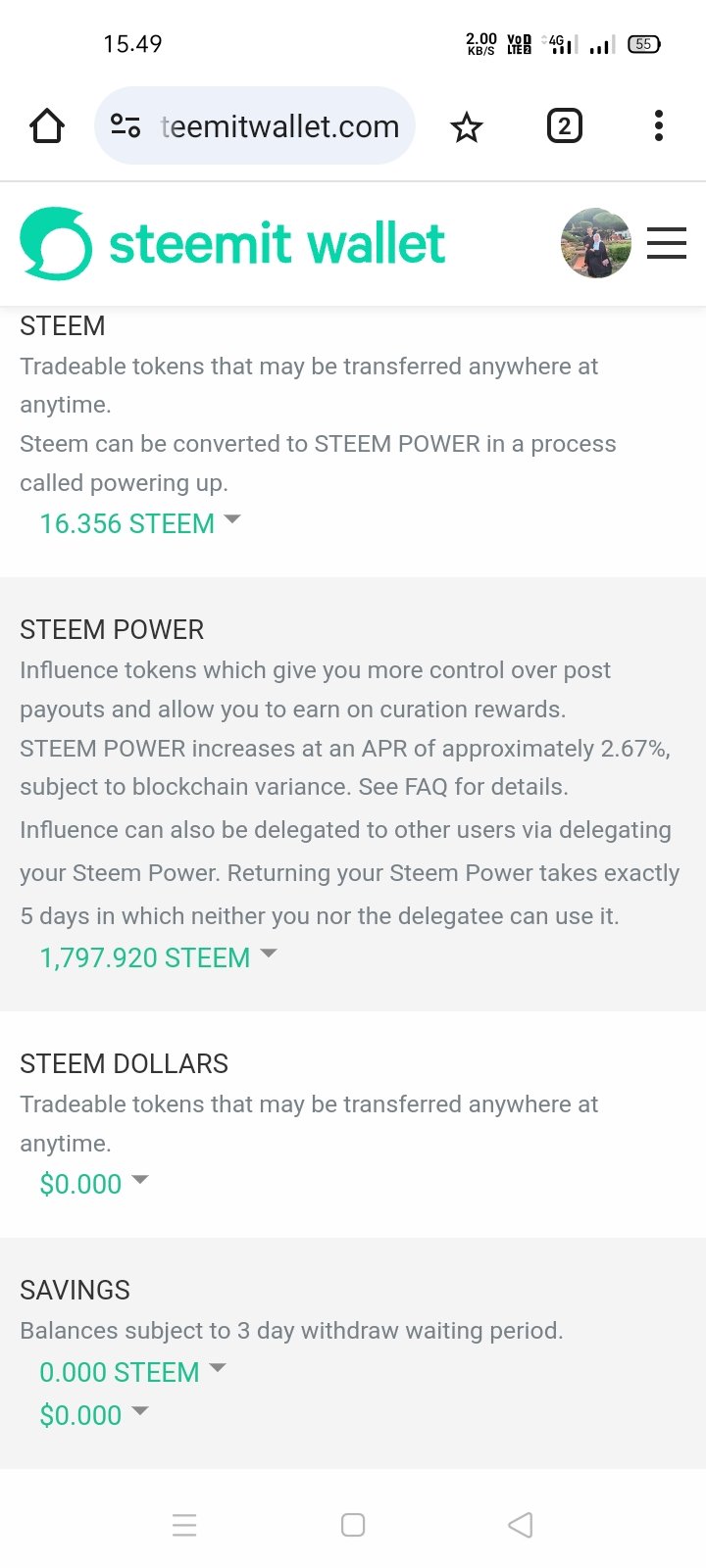Expand the 16.356 STEEM dropdown

139,523
